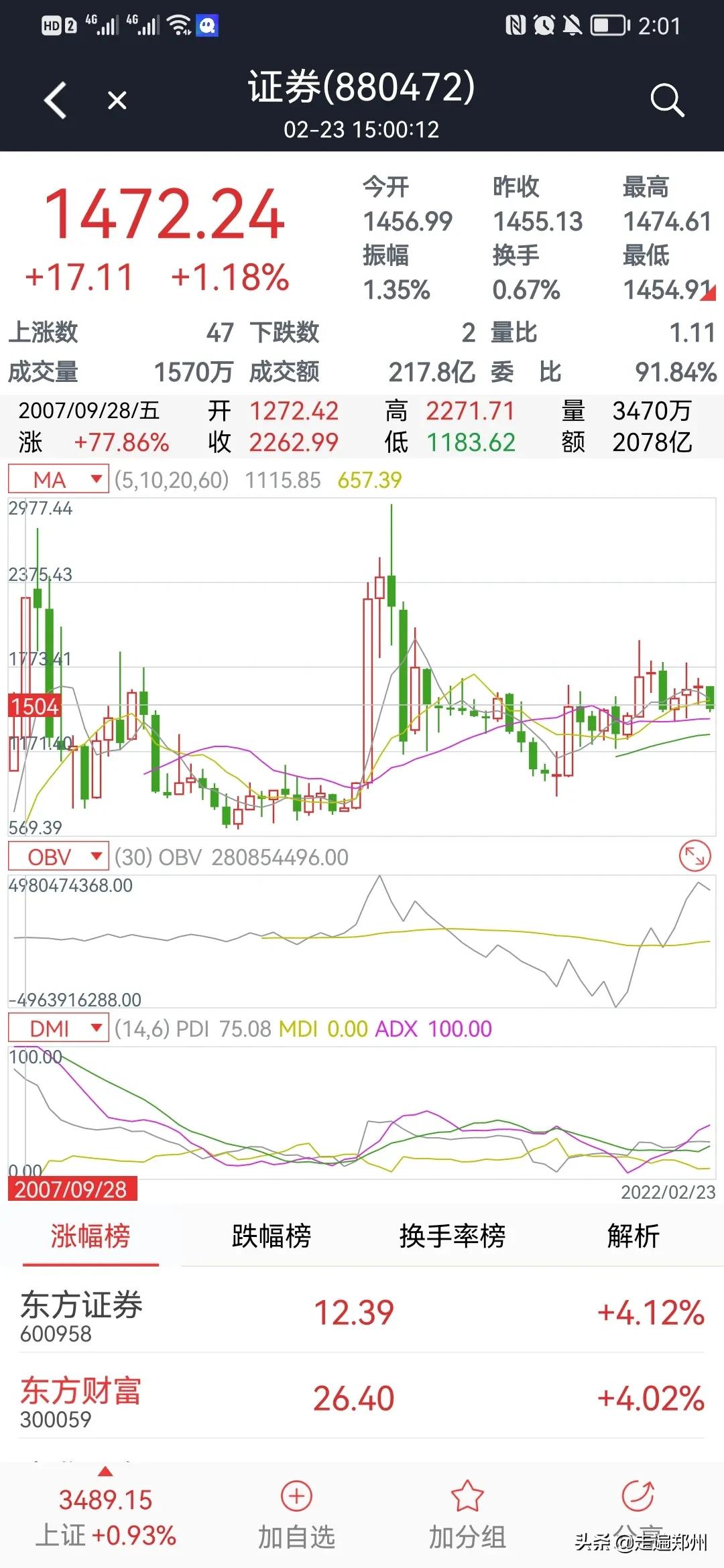724x1568 pixels.
Task: Open search with the magnifier icon
Action: [666, 99]
